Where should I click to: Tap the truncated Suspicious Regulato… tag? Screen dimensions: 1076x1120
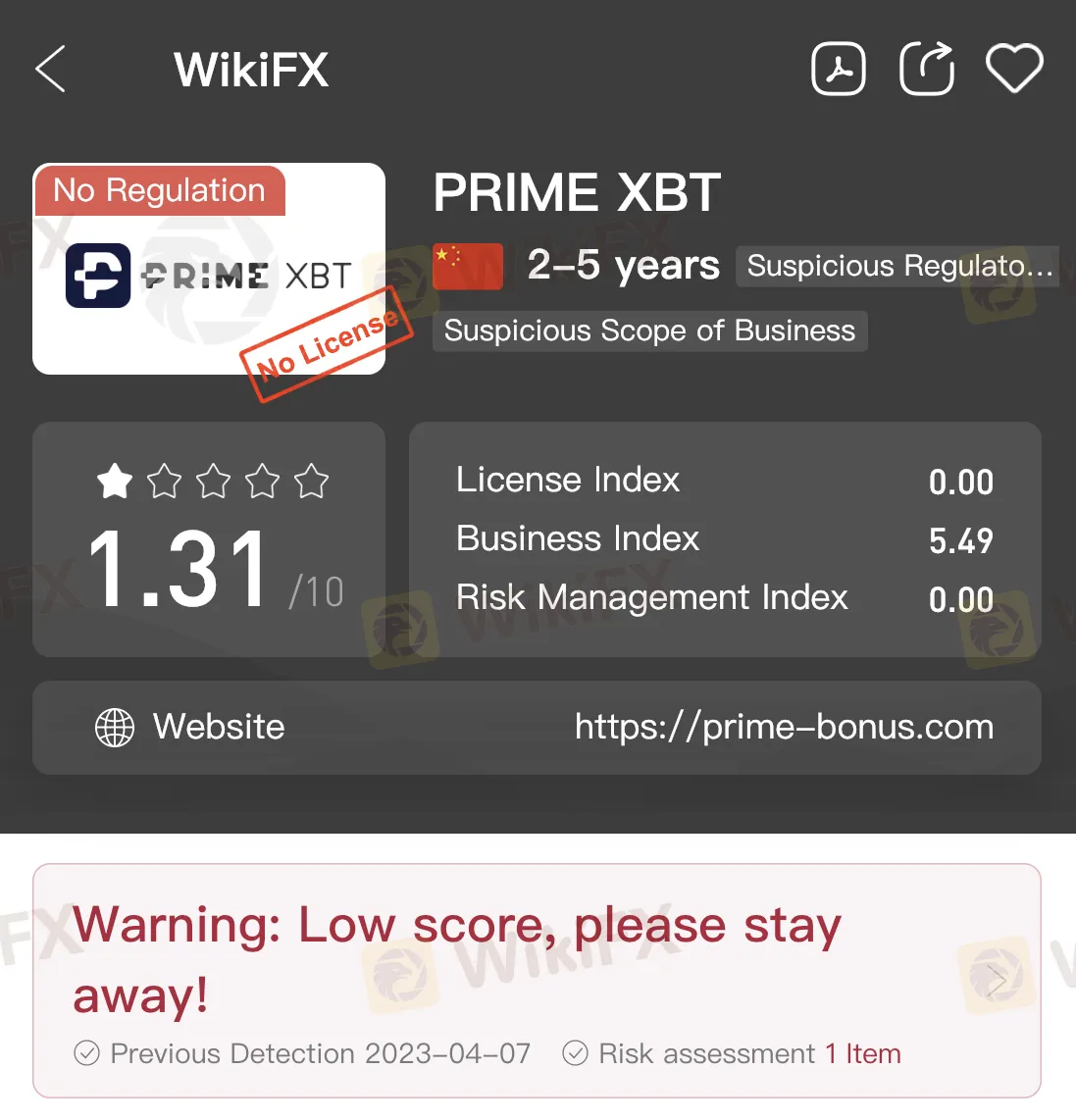[897, 266]
